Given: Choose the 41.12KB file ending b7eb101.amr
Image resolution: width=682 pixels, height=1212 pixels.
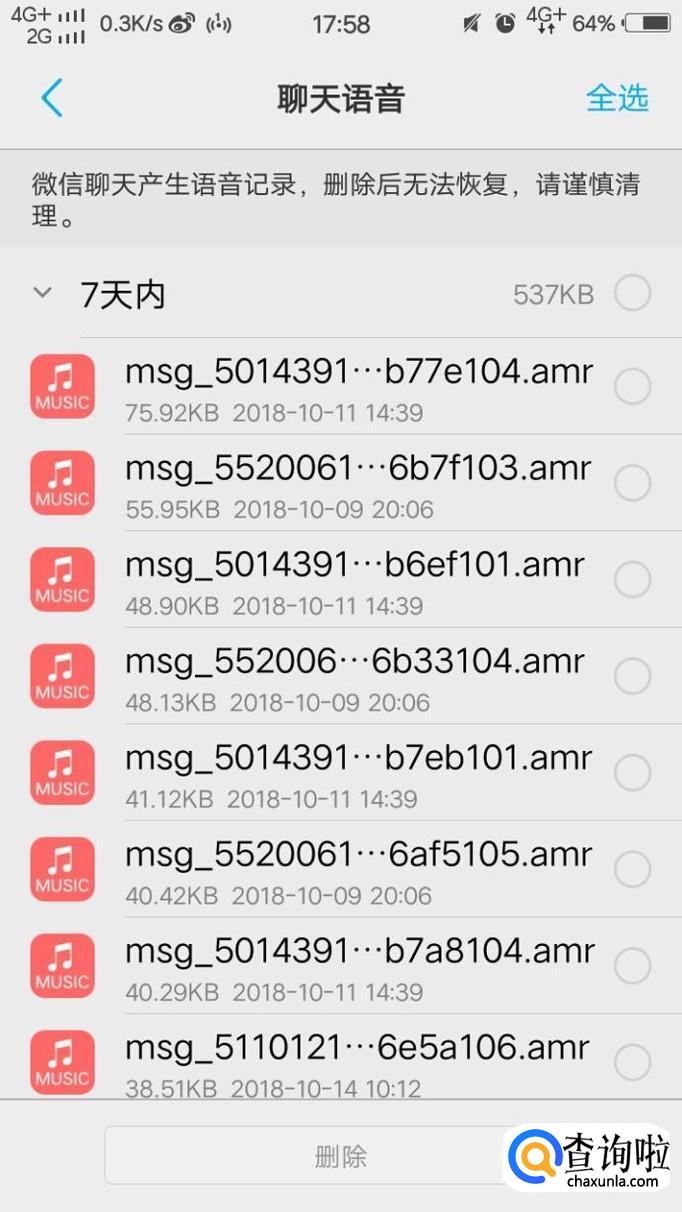Looking at the screenshot, I should tap(632, 773).
